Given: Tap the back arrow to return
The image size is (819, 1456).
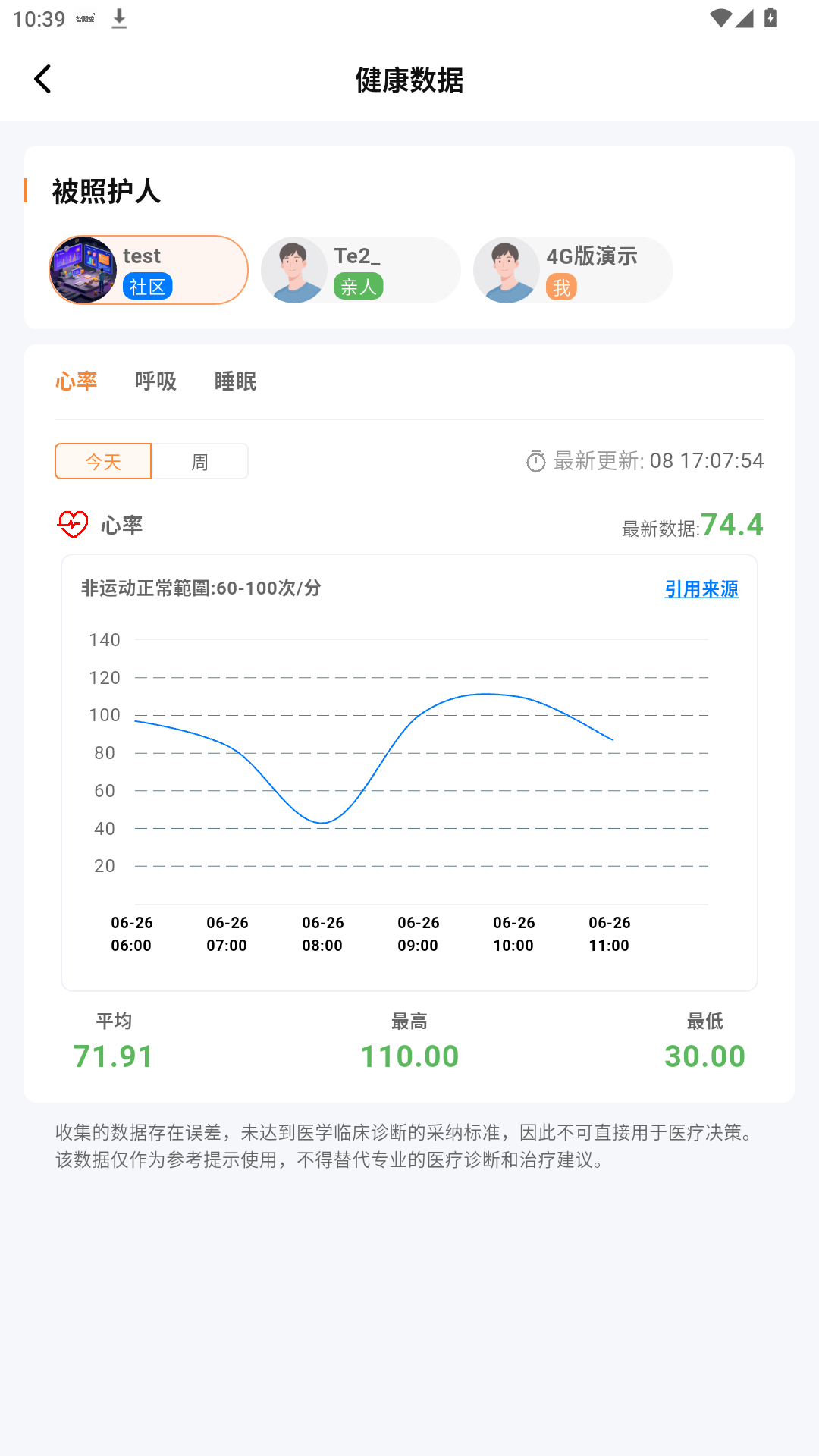Looking at the screenshot, I should click(43, 78).
